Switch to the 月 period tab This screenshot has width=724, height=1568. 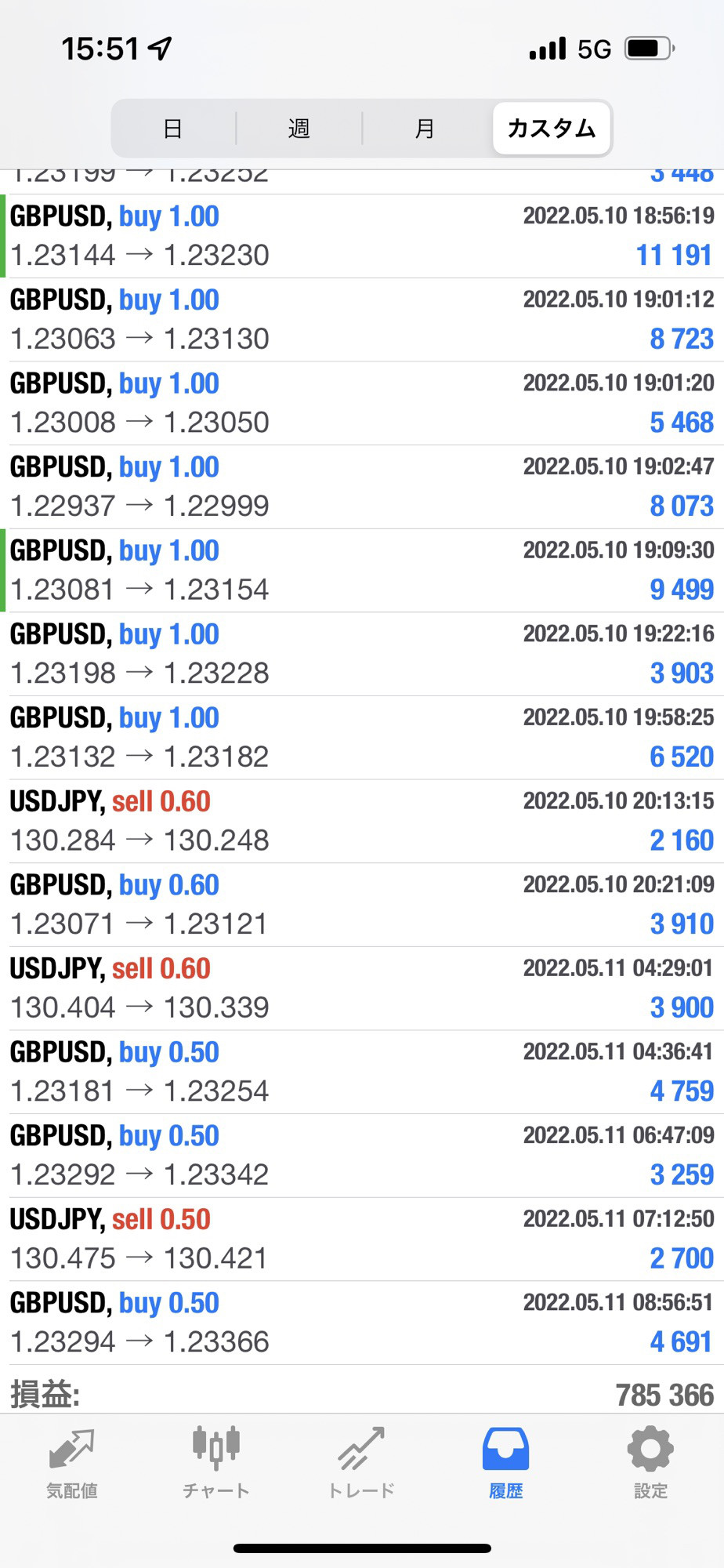[425, 128]
